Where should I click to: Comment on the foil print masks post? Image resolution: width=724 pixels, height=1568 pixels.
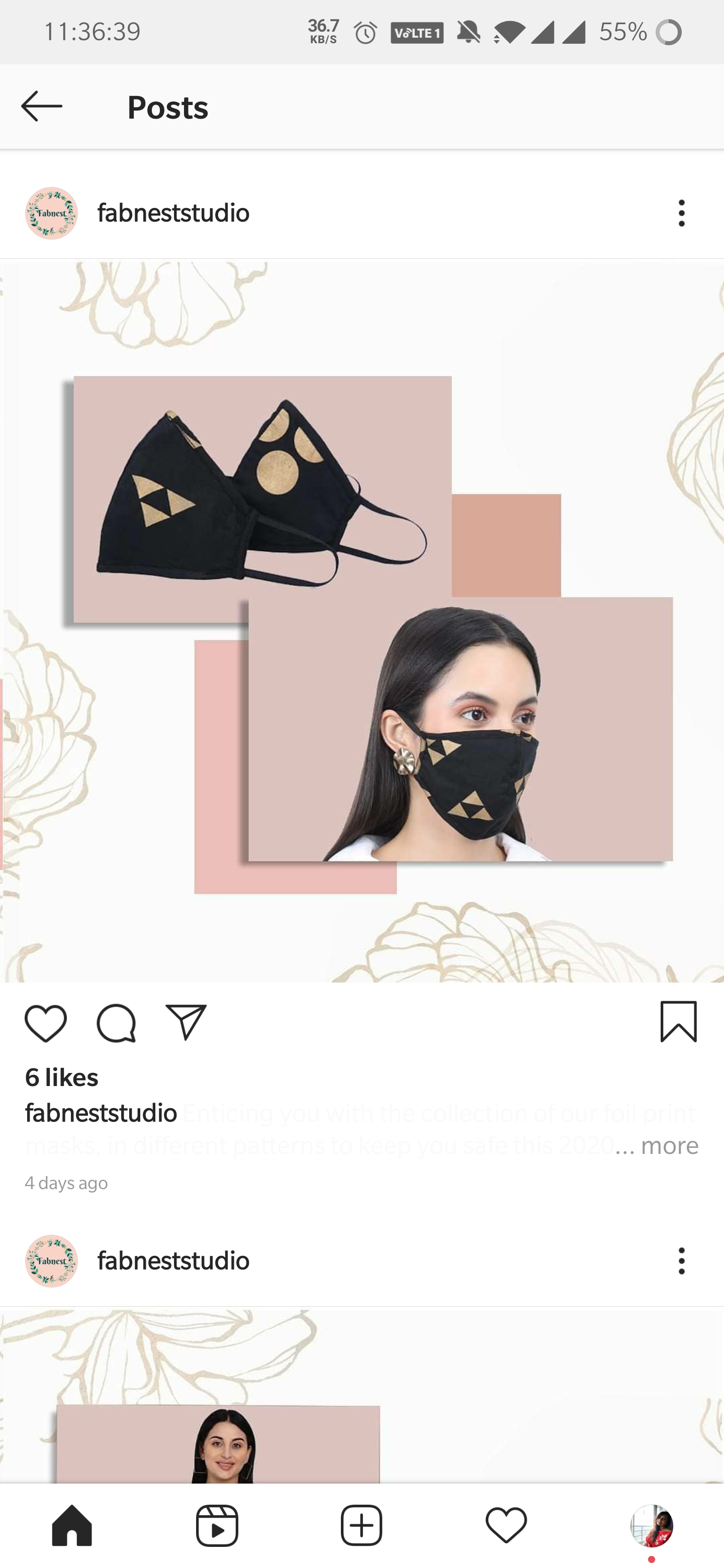click(x=116, y=1023)
